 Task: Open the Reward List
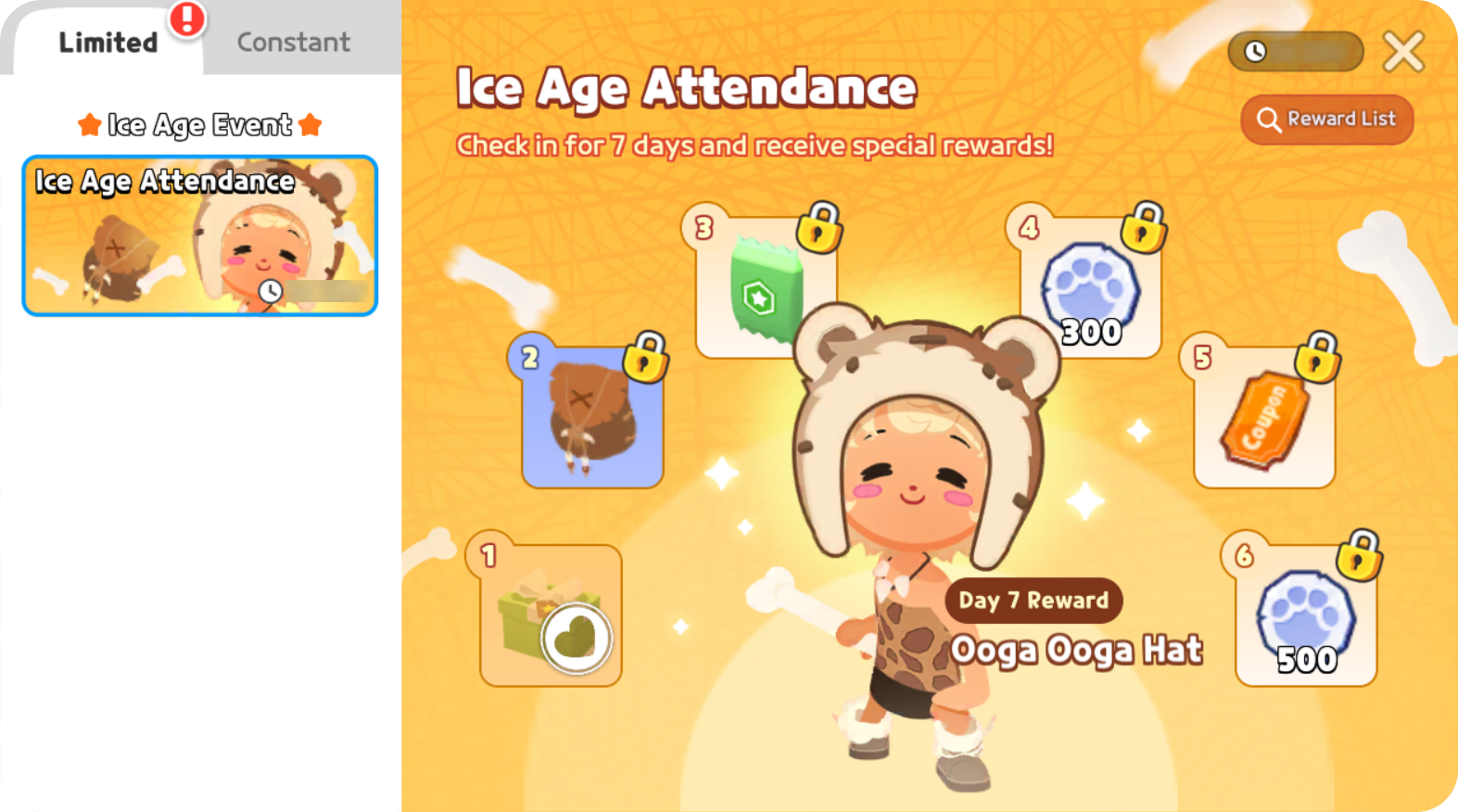point(1326,120)
